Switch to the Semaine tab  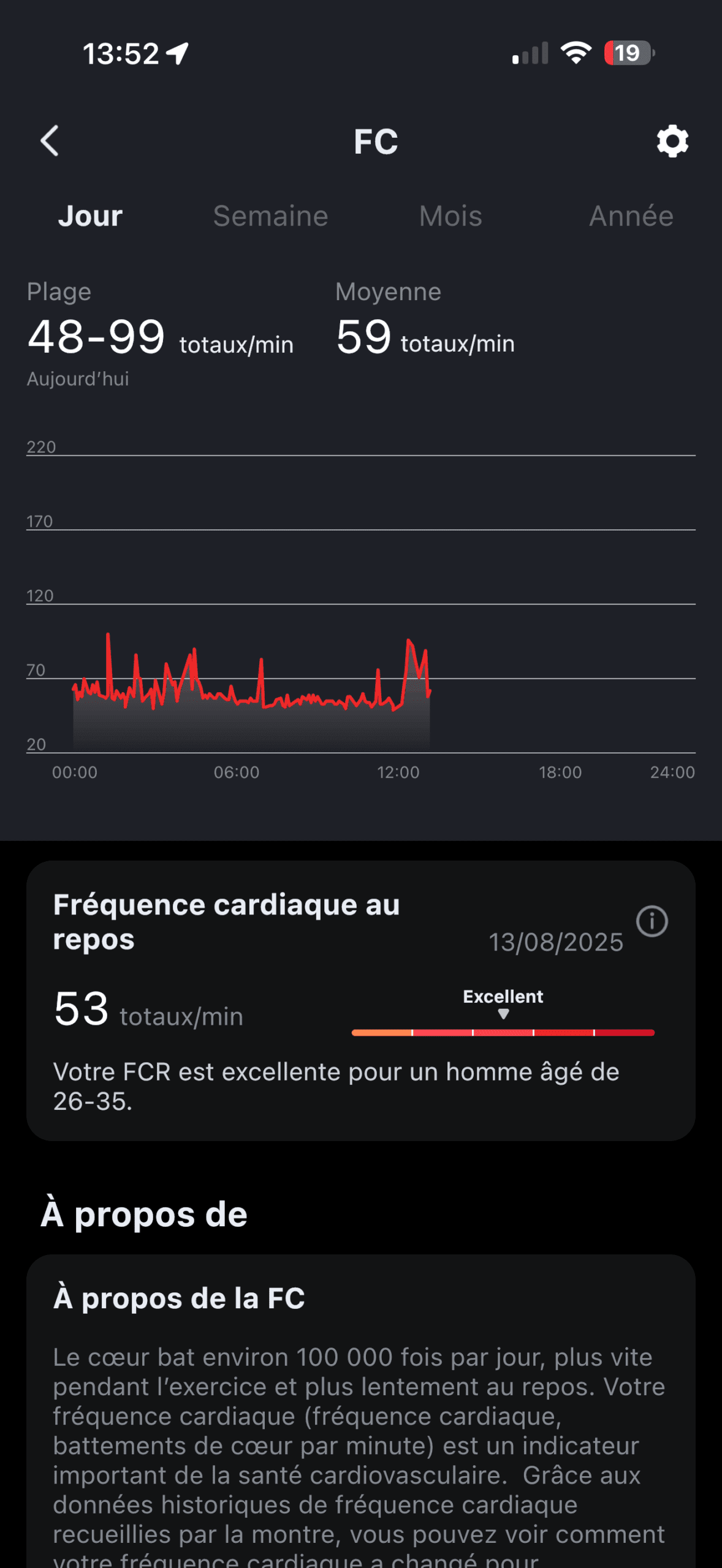tap(271, 216)
